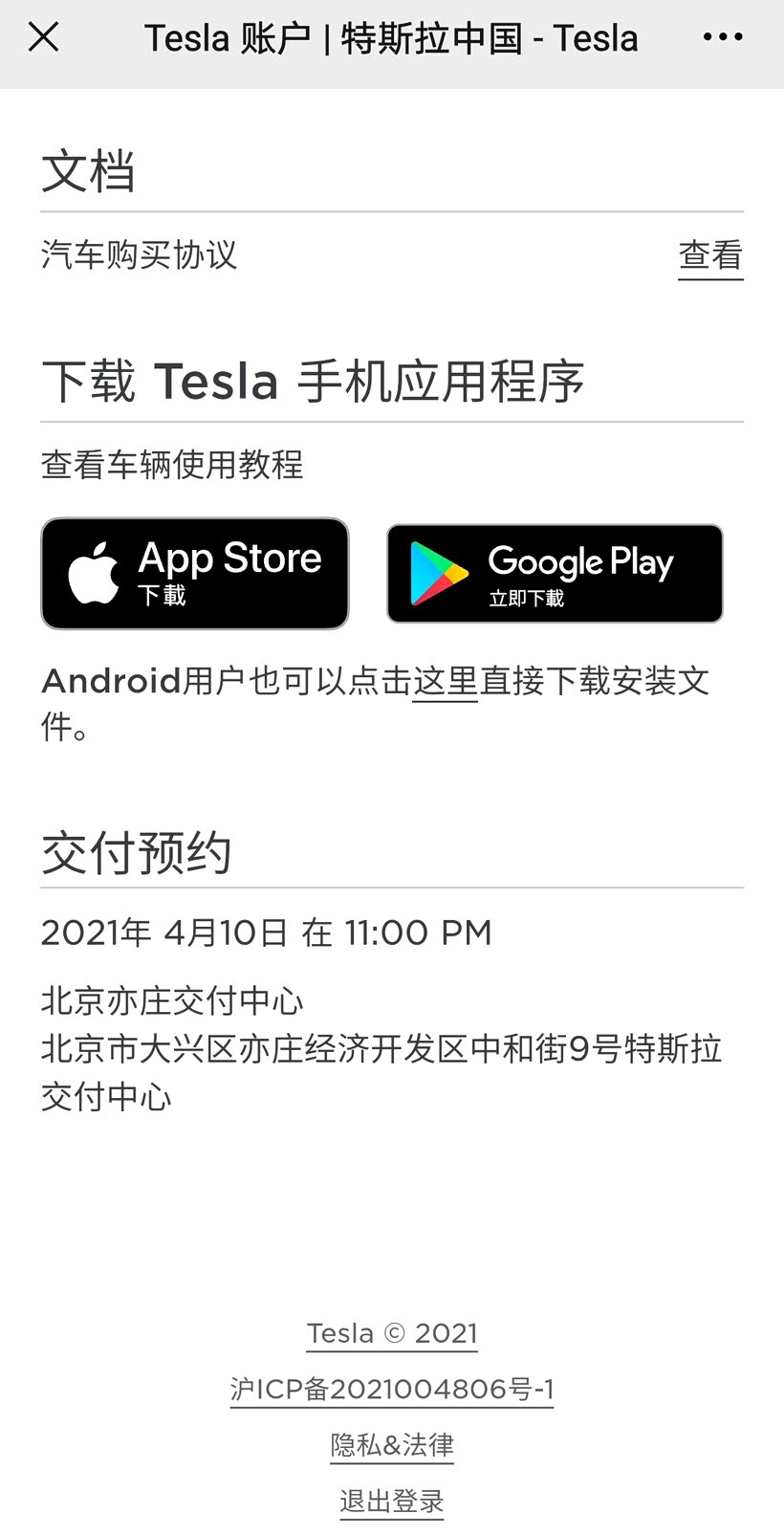
Task: Tap the App Store download badge
Action: (194, 573)
